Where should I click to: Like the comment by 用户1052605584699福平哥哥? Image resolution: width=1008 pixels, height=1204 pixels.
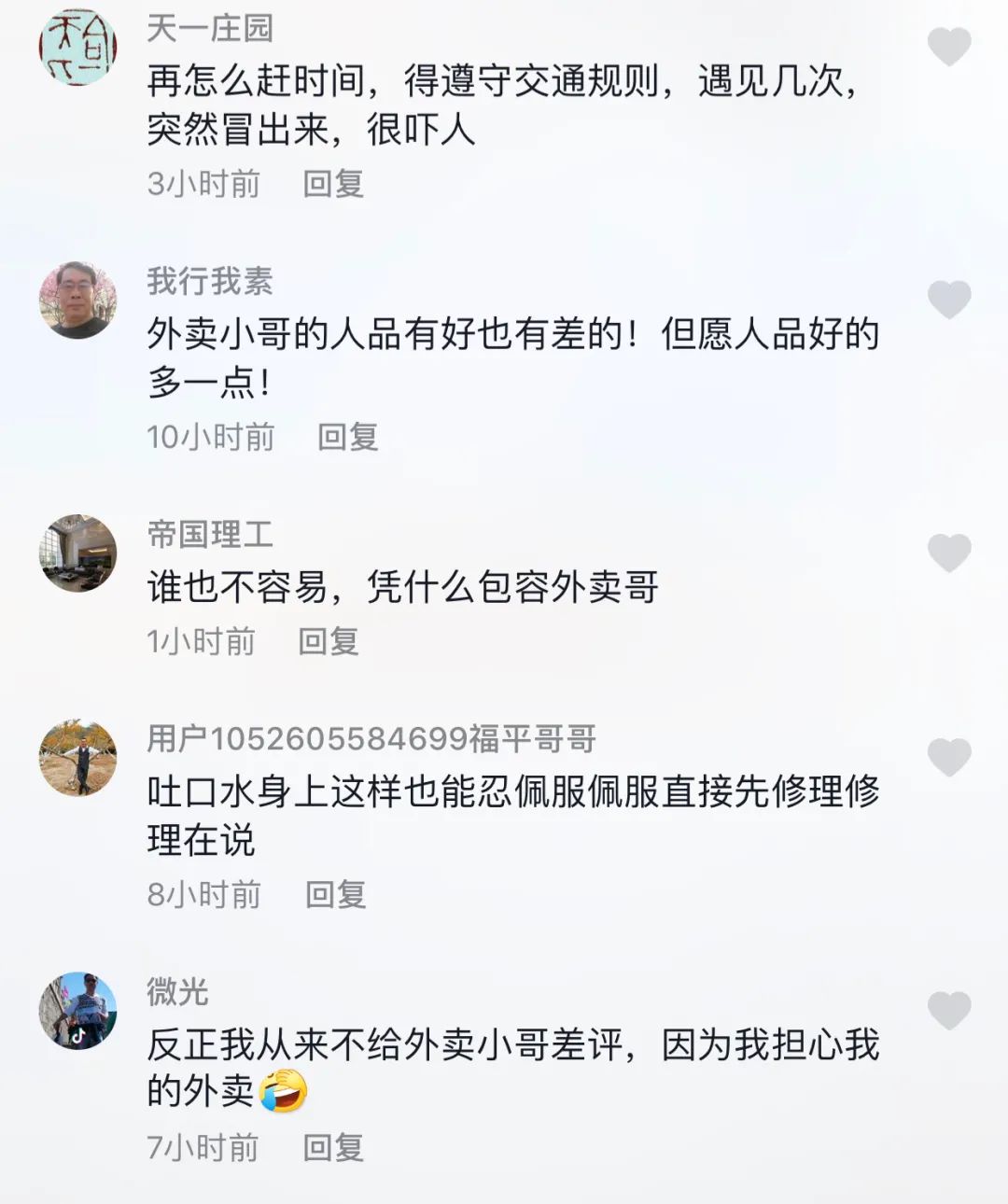tap(949, 757)
